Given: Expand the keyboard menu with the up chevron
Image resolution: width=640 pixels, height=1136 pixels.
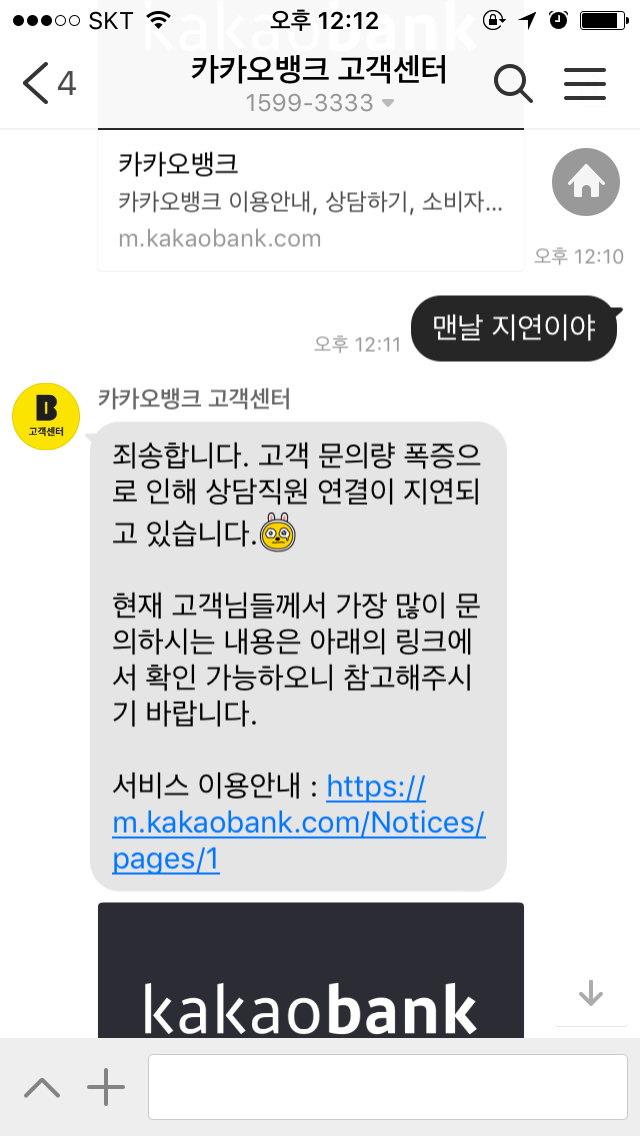Looking at the screenshot, I should tap(42, 1086).
